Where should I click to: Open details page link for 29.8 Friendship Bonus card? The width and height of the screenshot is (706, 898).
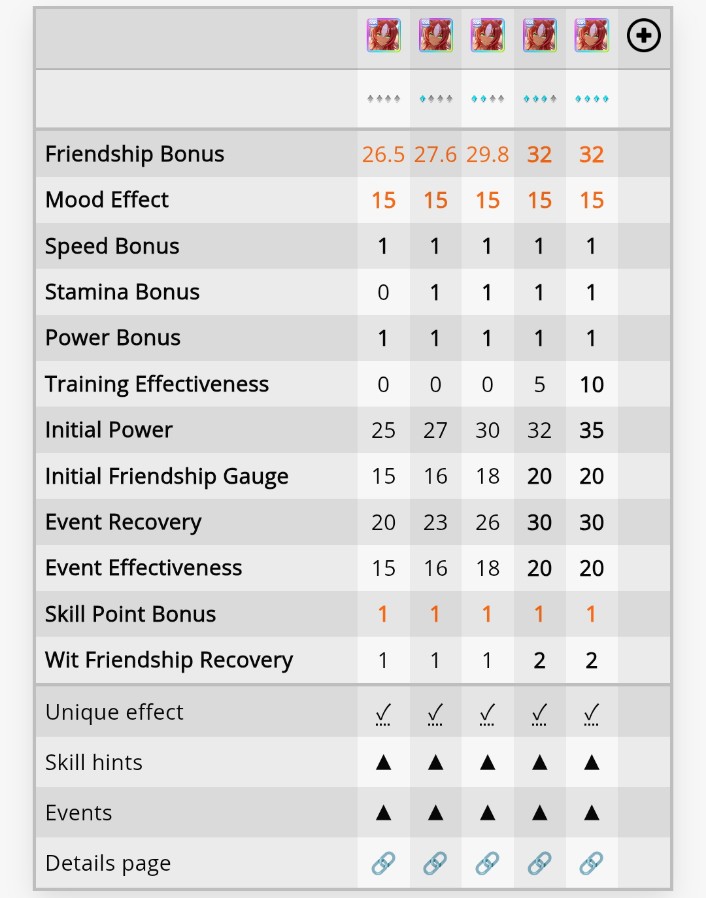[x=487, y=863]
